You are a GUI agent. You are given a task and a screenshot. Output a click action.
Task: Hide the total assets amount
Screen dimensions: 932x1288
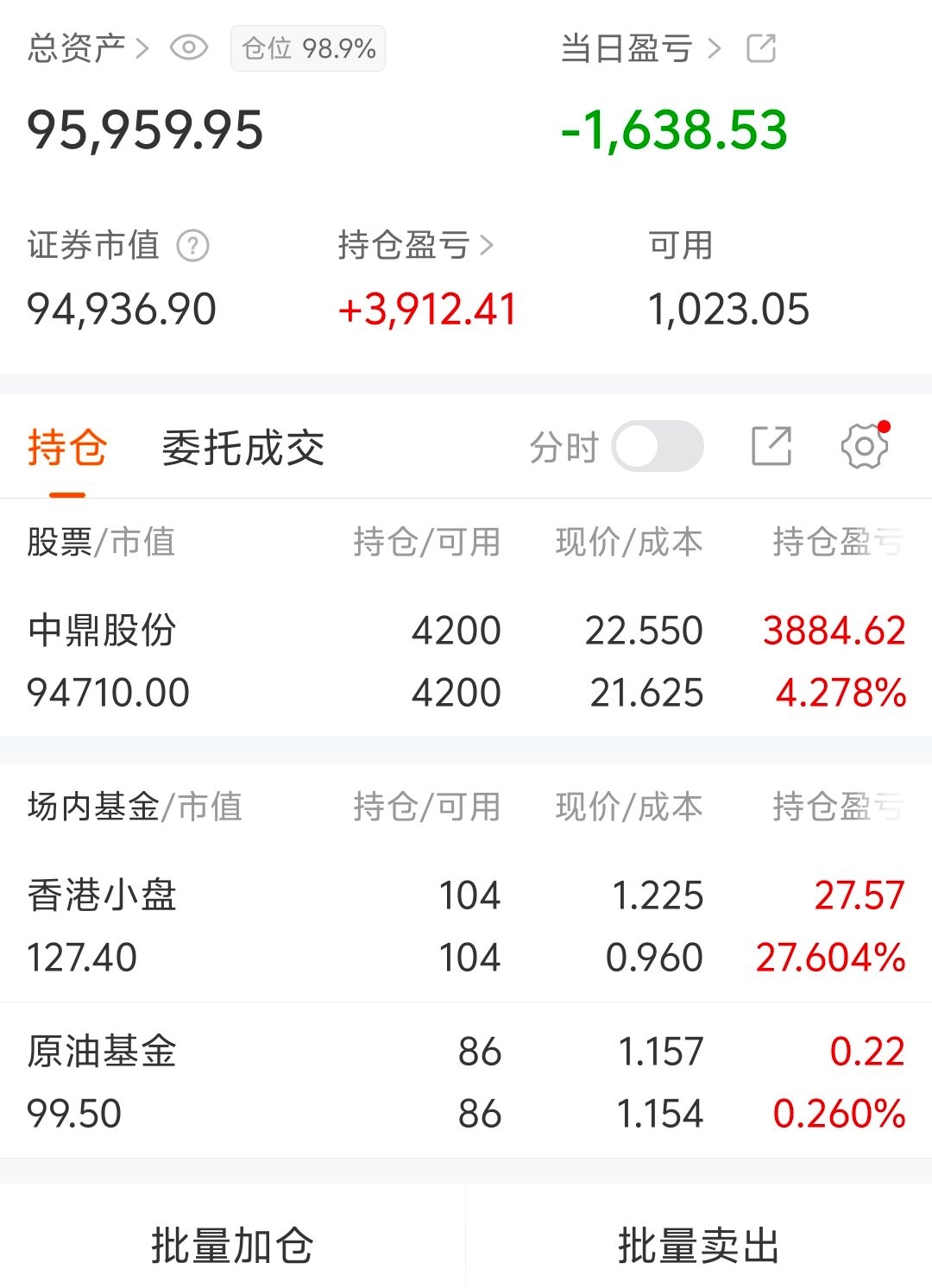point(188,47)
